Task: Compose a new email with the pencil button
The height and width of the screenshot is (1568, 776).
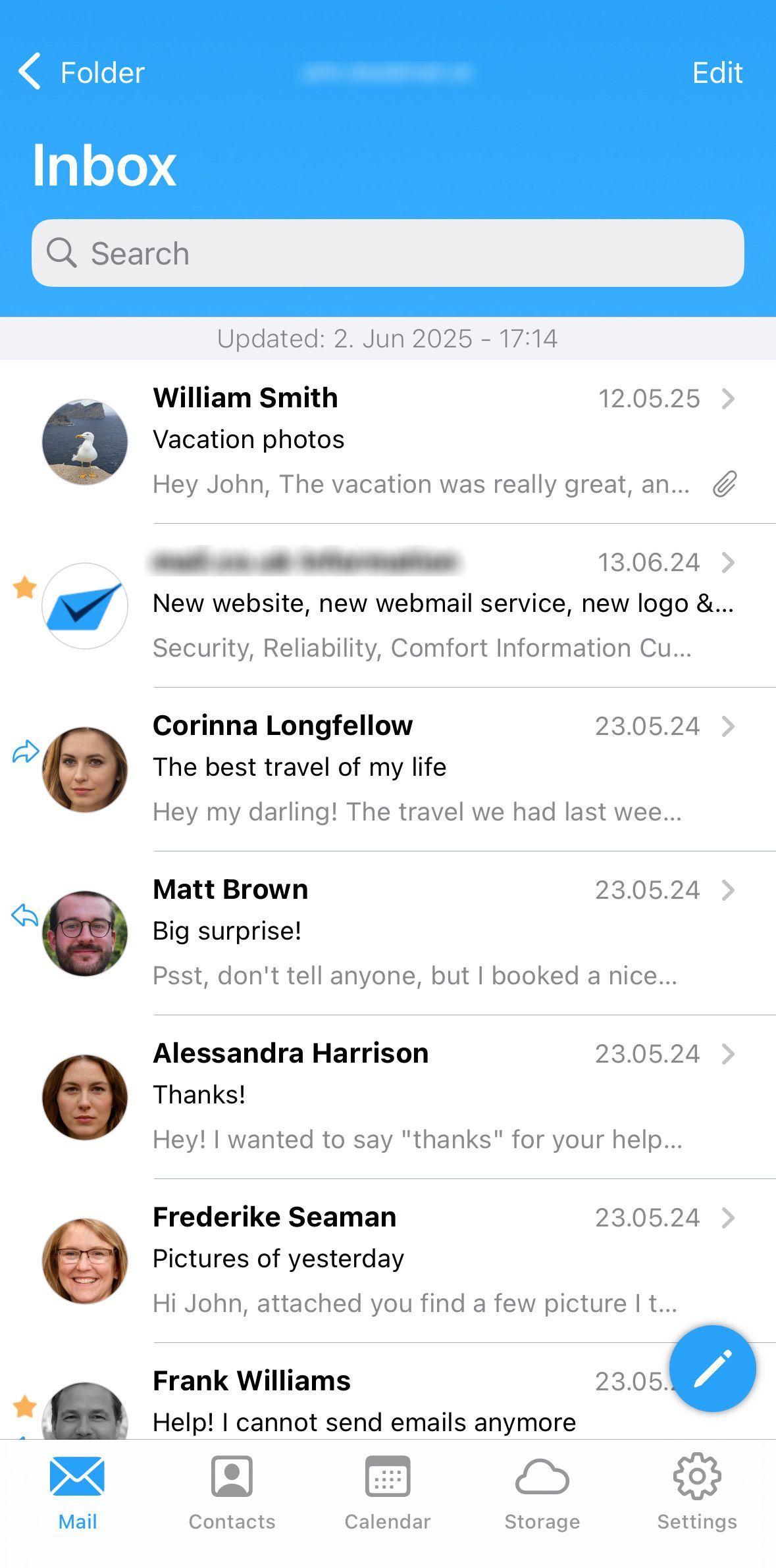Action: 712,1369
